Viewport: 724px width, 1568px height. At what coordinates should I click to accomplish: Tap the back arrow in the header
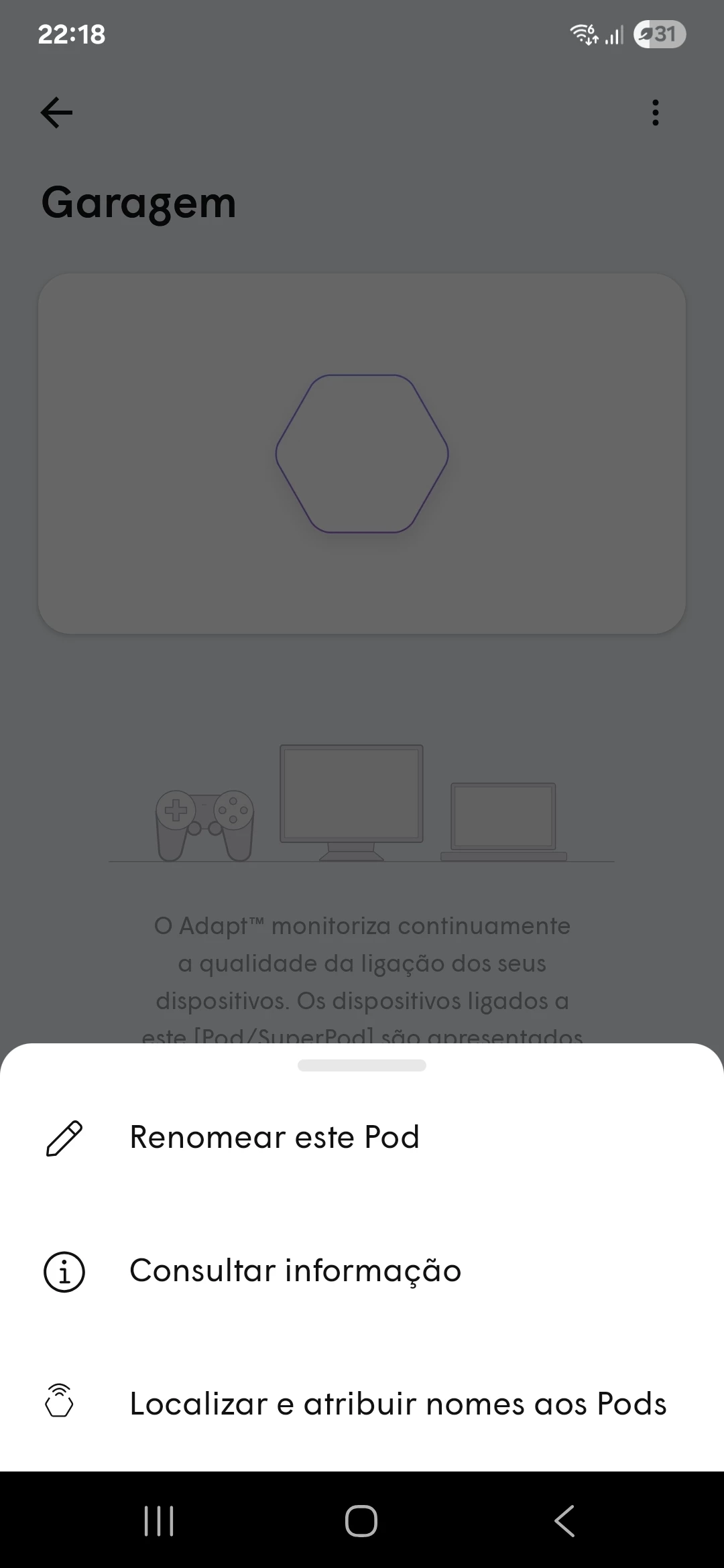click(57, 113)
